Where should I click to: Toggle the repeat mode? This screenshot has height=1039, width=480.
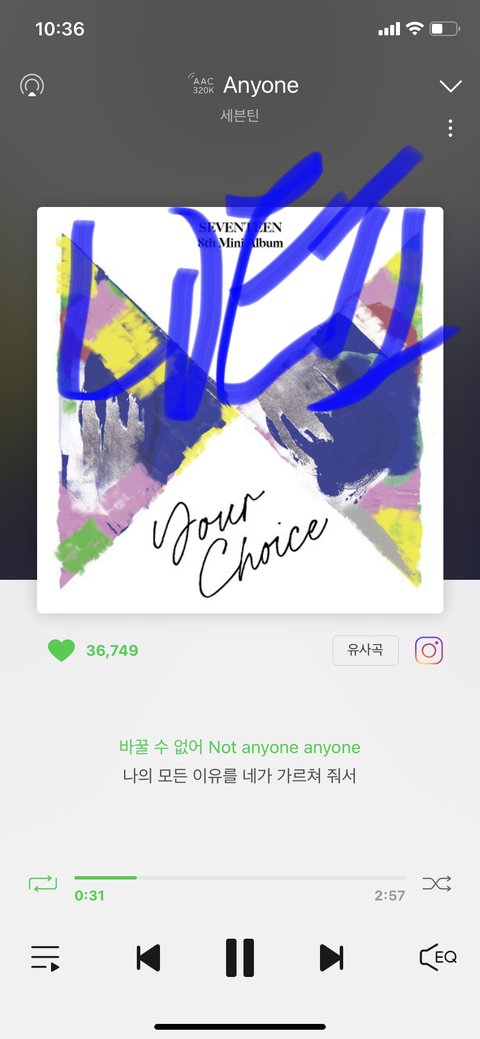coord(43,883)
